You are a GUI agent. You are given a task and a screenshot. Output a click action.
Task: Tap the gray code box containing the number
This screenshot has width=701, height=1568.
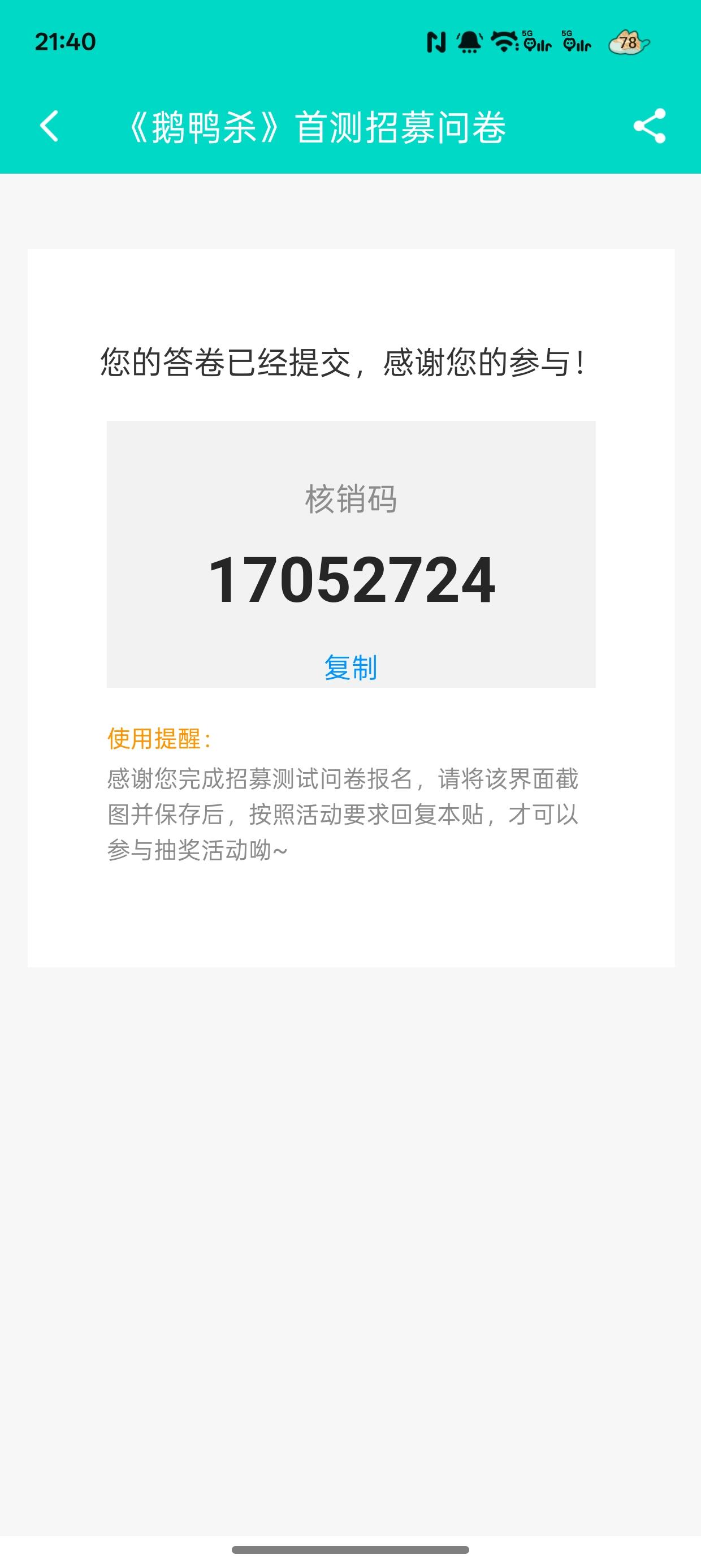click(x=351, y=554)
